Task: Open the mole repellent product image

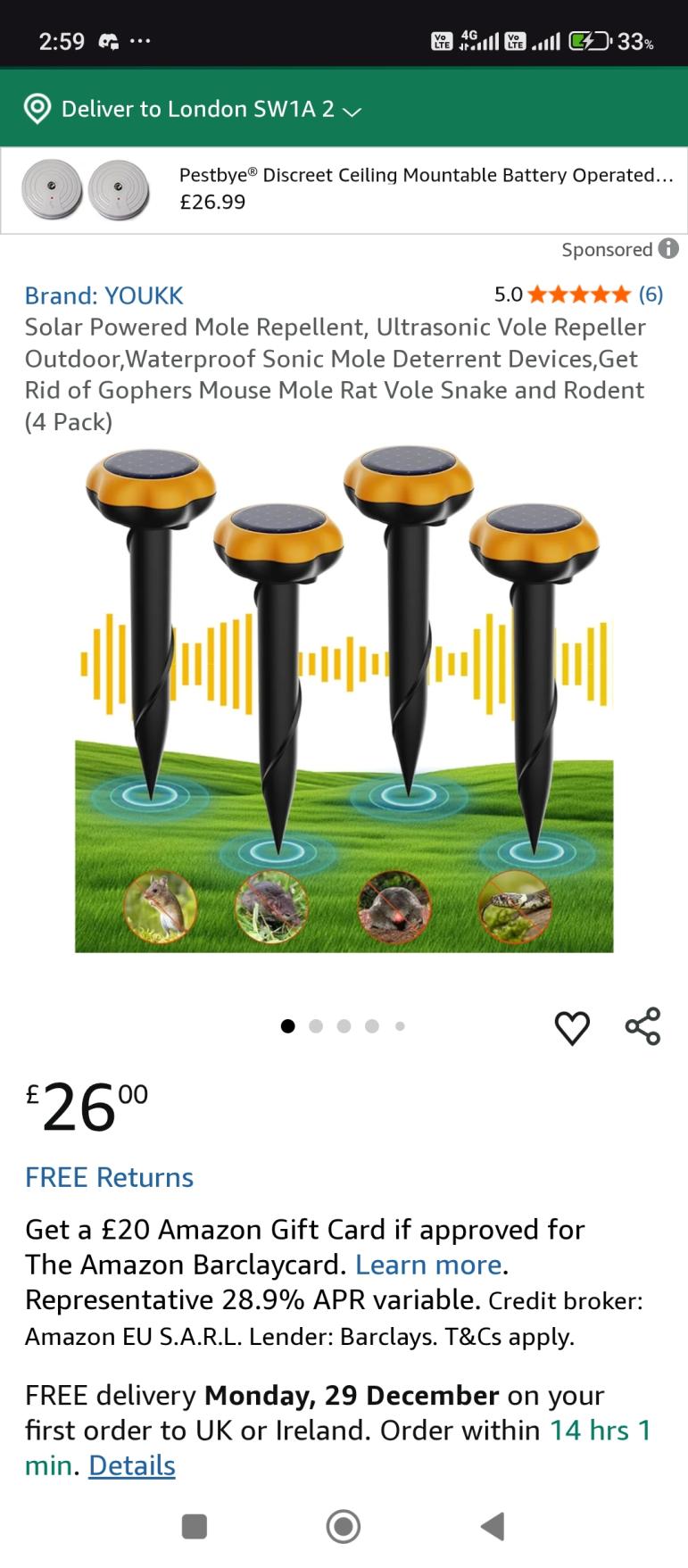Action: (x=344, y=701)
